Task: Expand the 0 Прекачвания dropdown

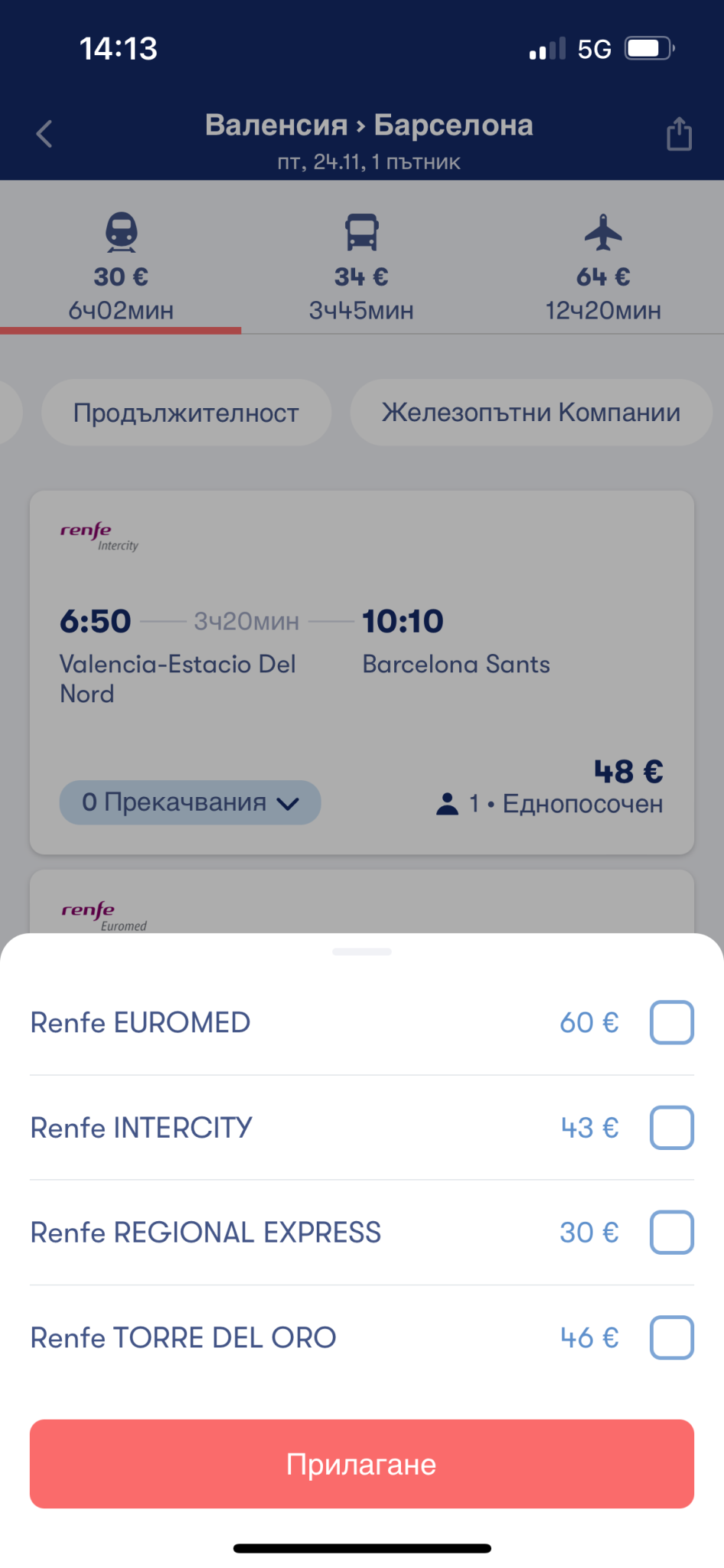Action: pos(190,802)
